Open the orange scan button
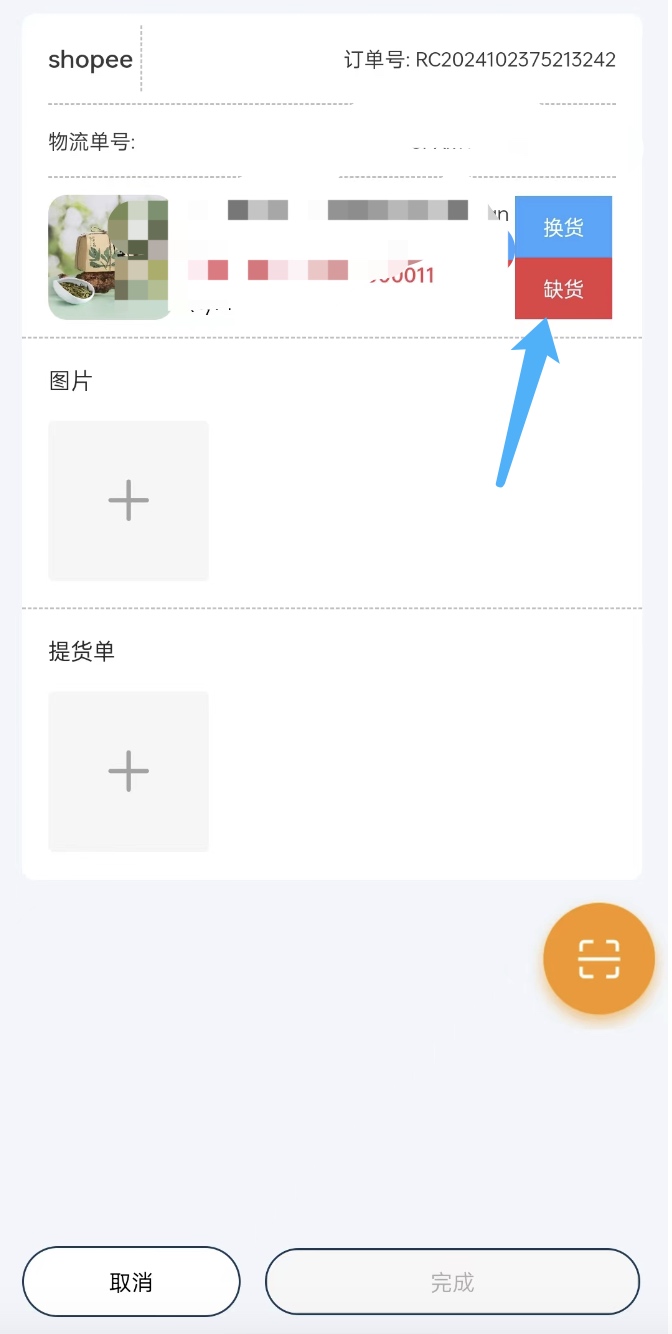Image resolution: width=672 pixels, height=1334 pixels. [x=599, y=959]
